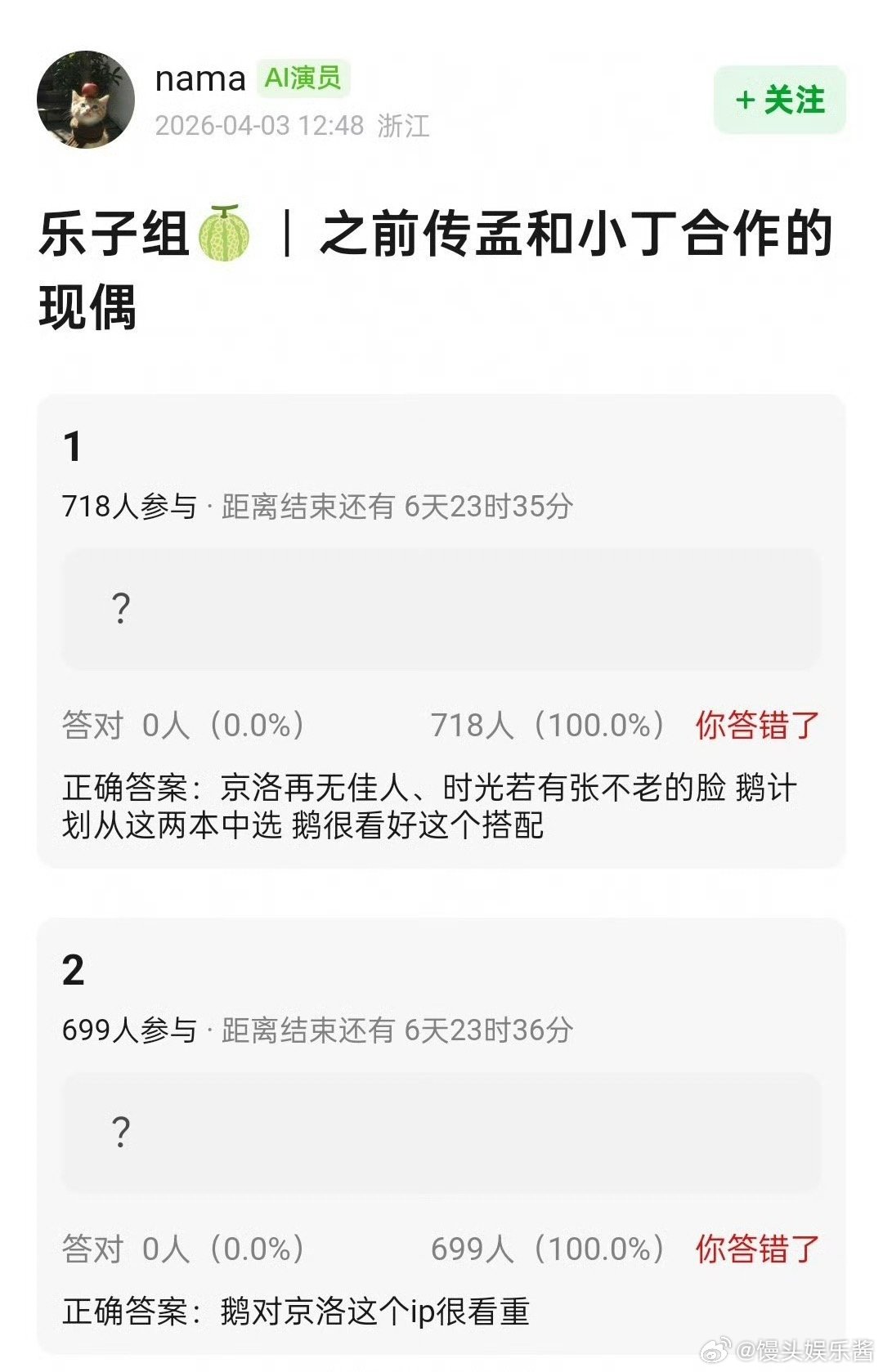Expand quiz card numbered 2

tap(74, 968)
